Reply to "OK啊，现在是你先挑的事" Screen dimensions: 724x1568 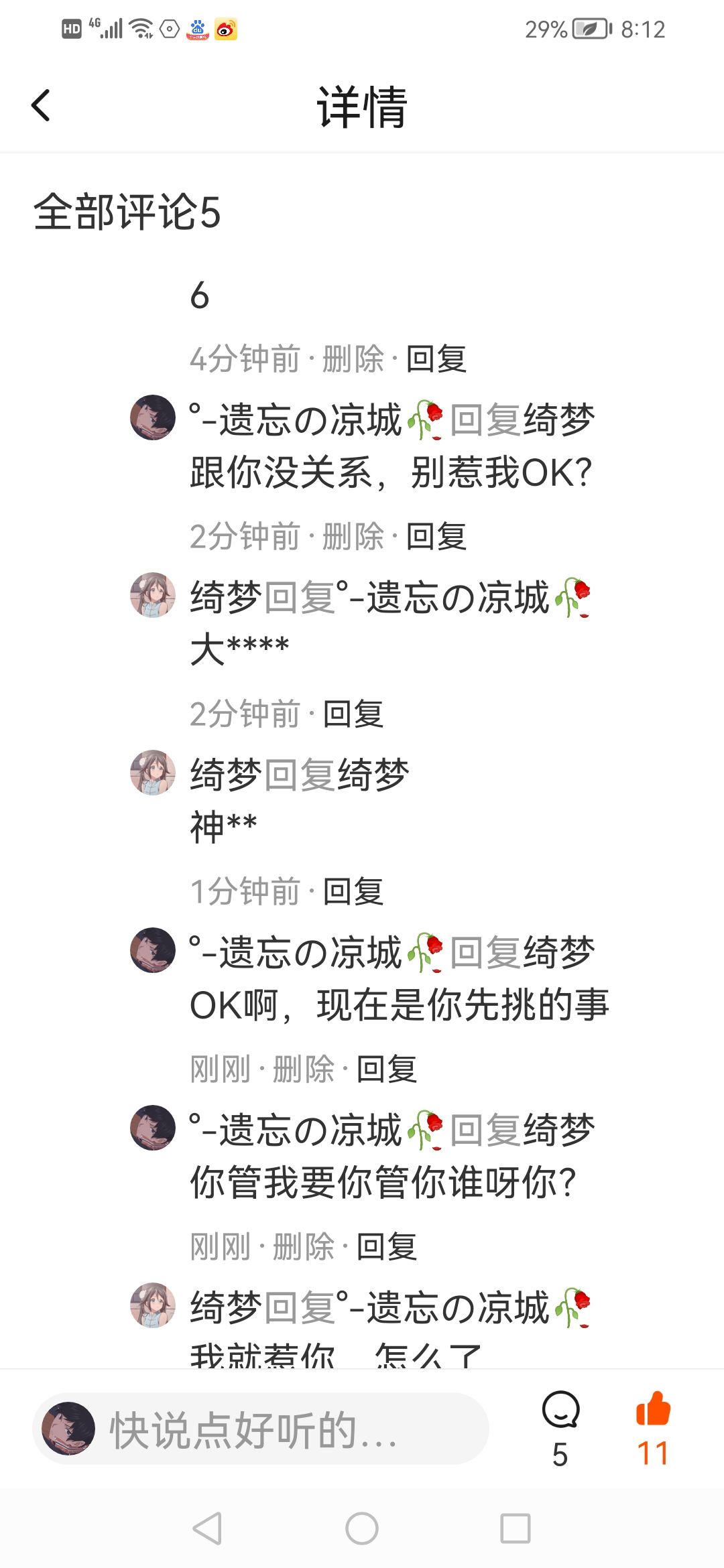pyautogui.click(x=387, y=1069)
